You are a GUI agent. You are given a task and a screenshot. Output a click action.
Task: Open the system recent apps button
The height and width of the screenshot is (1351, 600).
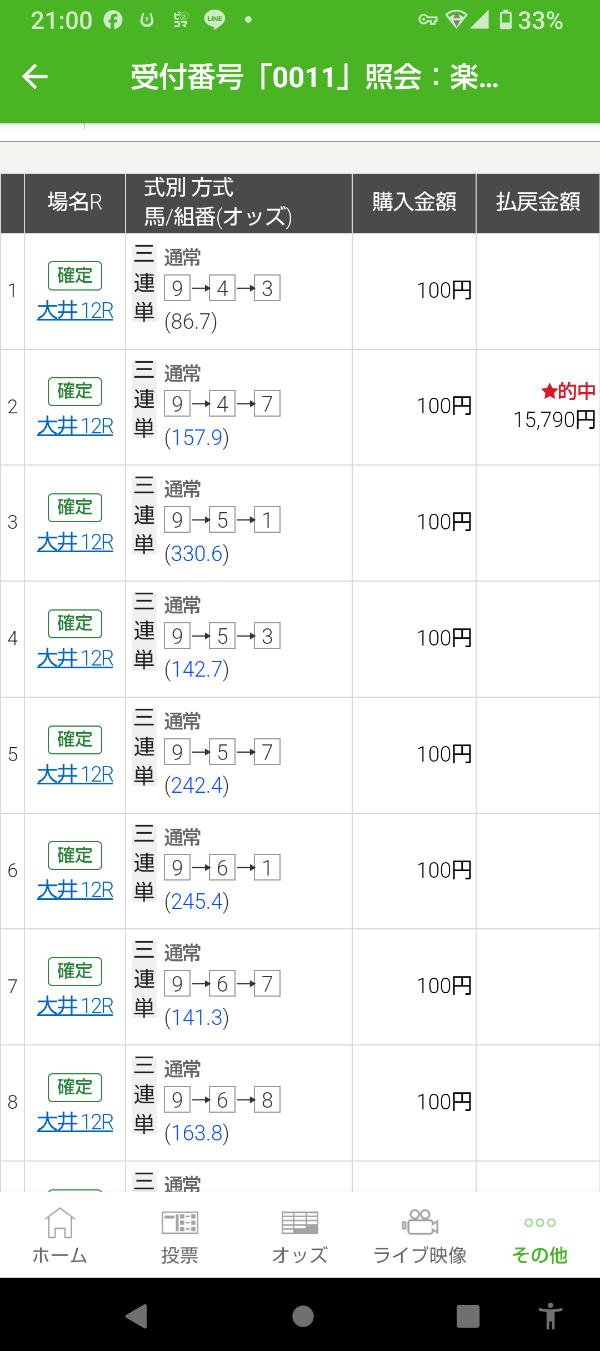(468, 1316)
